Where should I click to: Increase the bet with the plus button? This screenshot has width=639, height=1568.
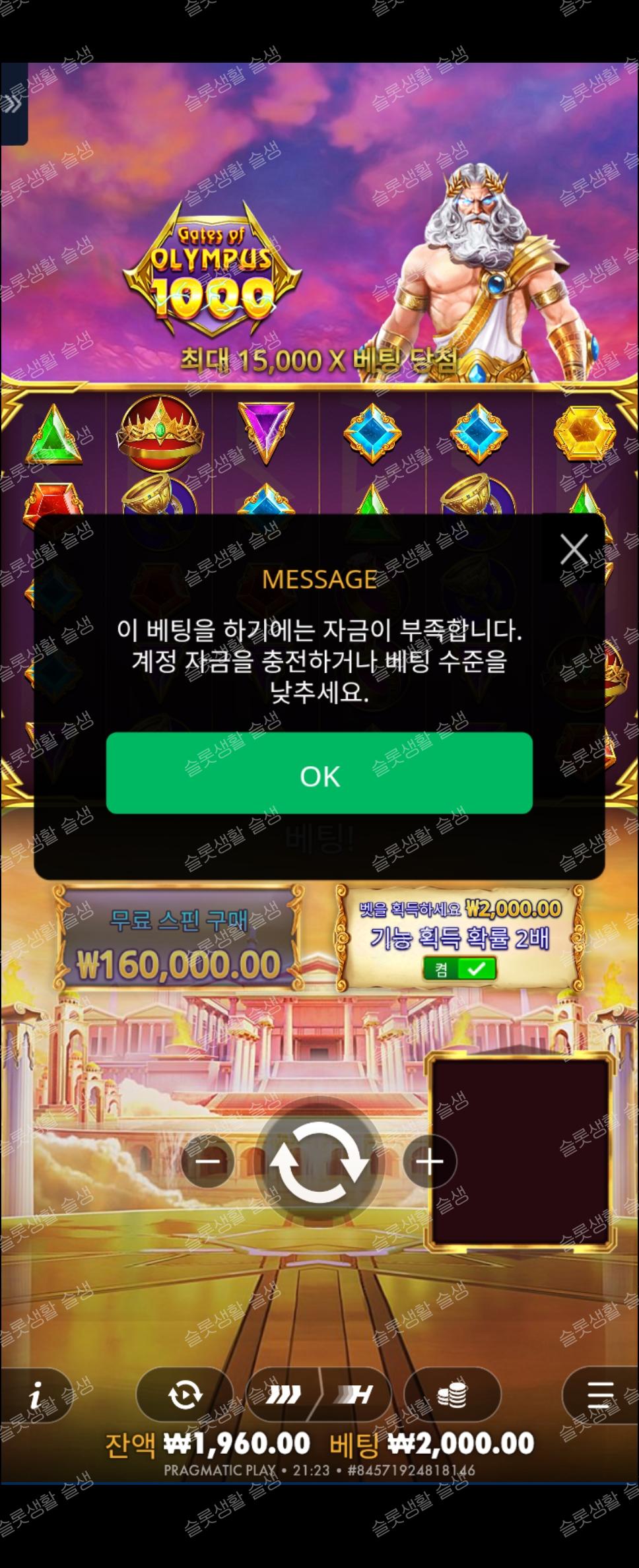point(430,1161)
